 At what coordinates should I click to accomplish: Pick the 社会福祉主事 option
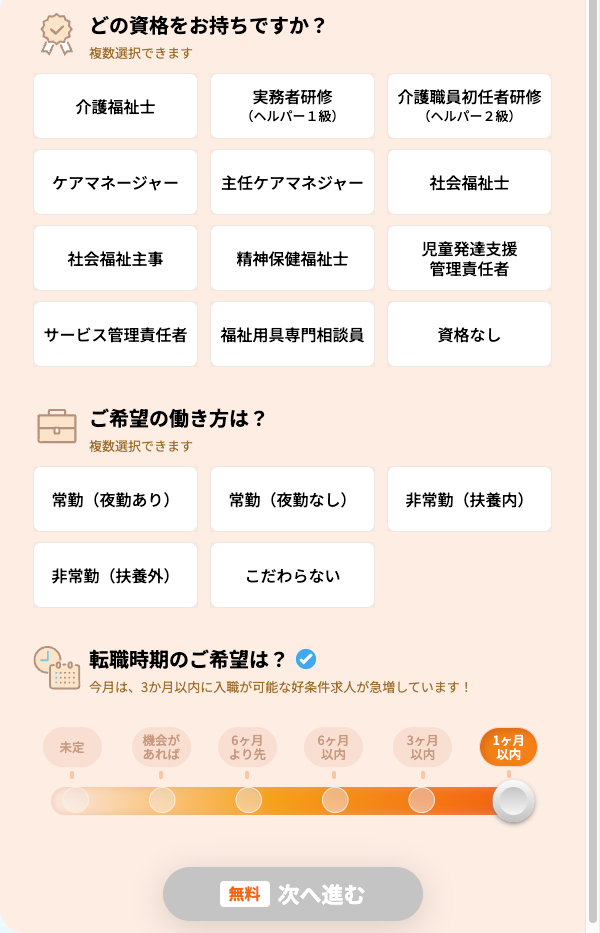(x=115, y=258)
